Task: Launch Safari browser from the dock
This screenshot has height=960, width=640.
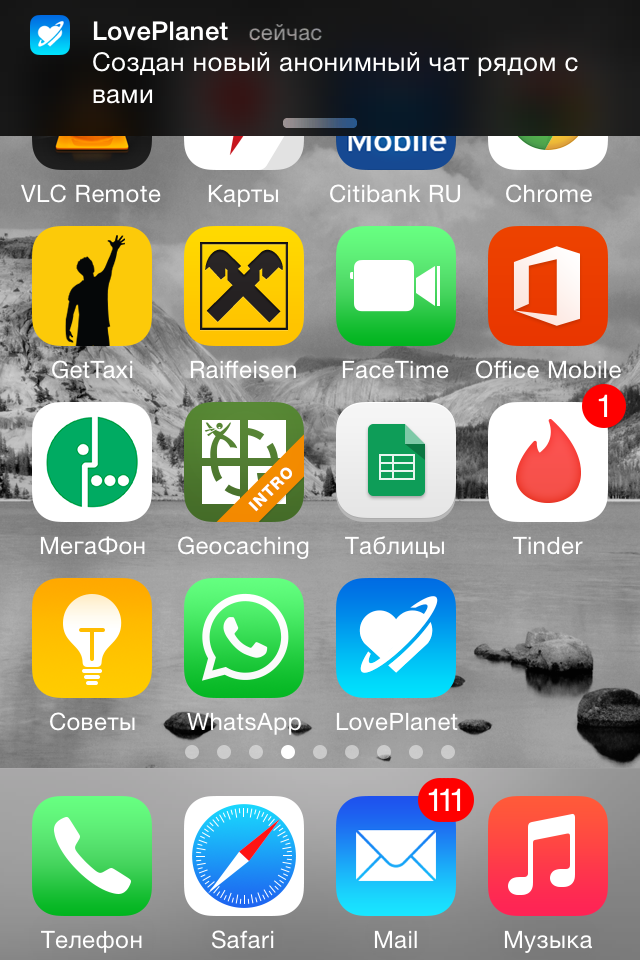Action: [x=244, y=856]
